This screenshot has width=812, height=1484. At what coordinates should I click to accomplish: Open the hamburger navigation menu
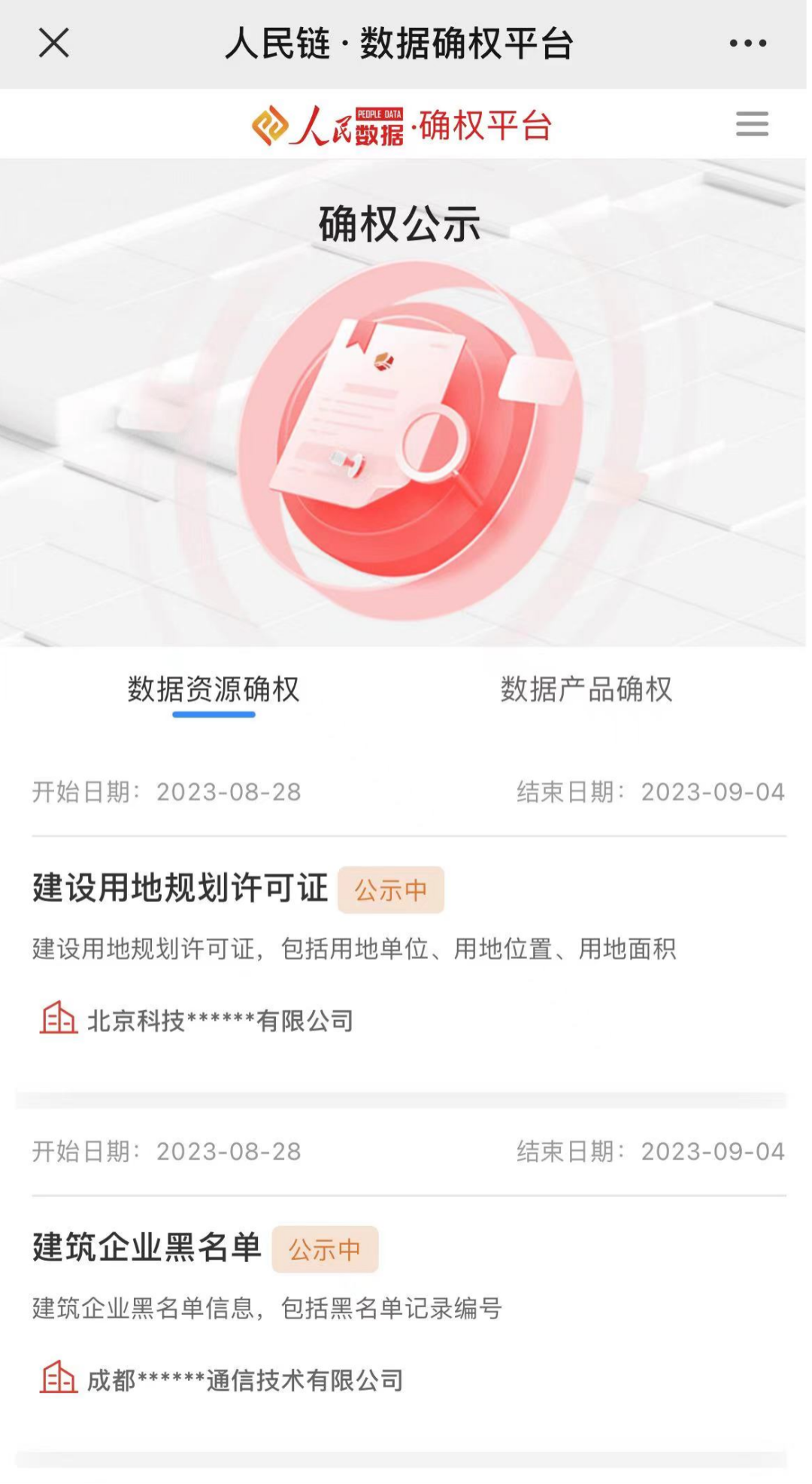pyautogui.click(x=752, y=124)
